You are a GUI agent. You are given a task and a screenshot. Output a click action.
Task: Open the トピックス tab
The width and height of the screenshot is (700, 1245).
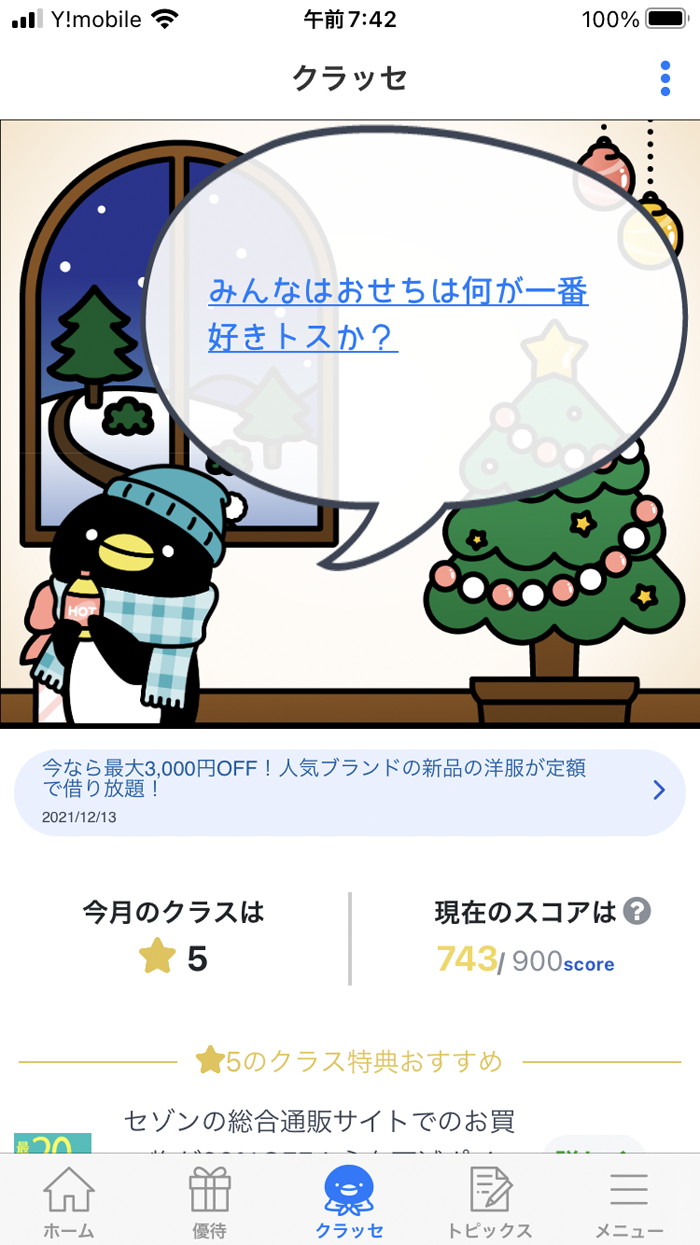point(491,1201)
